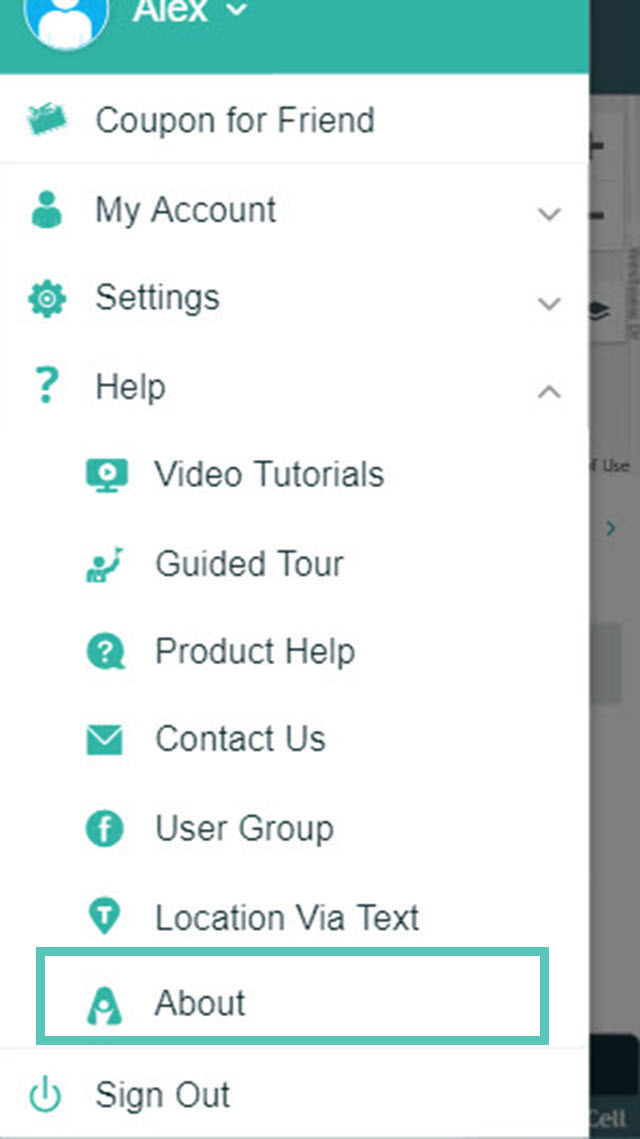This screenshot has height=1139, width=640.
Task: Collapse the Help section
Action: coord(294,386)
